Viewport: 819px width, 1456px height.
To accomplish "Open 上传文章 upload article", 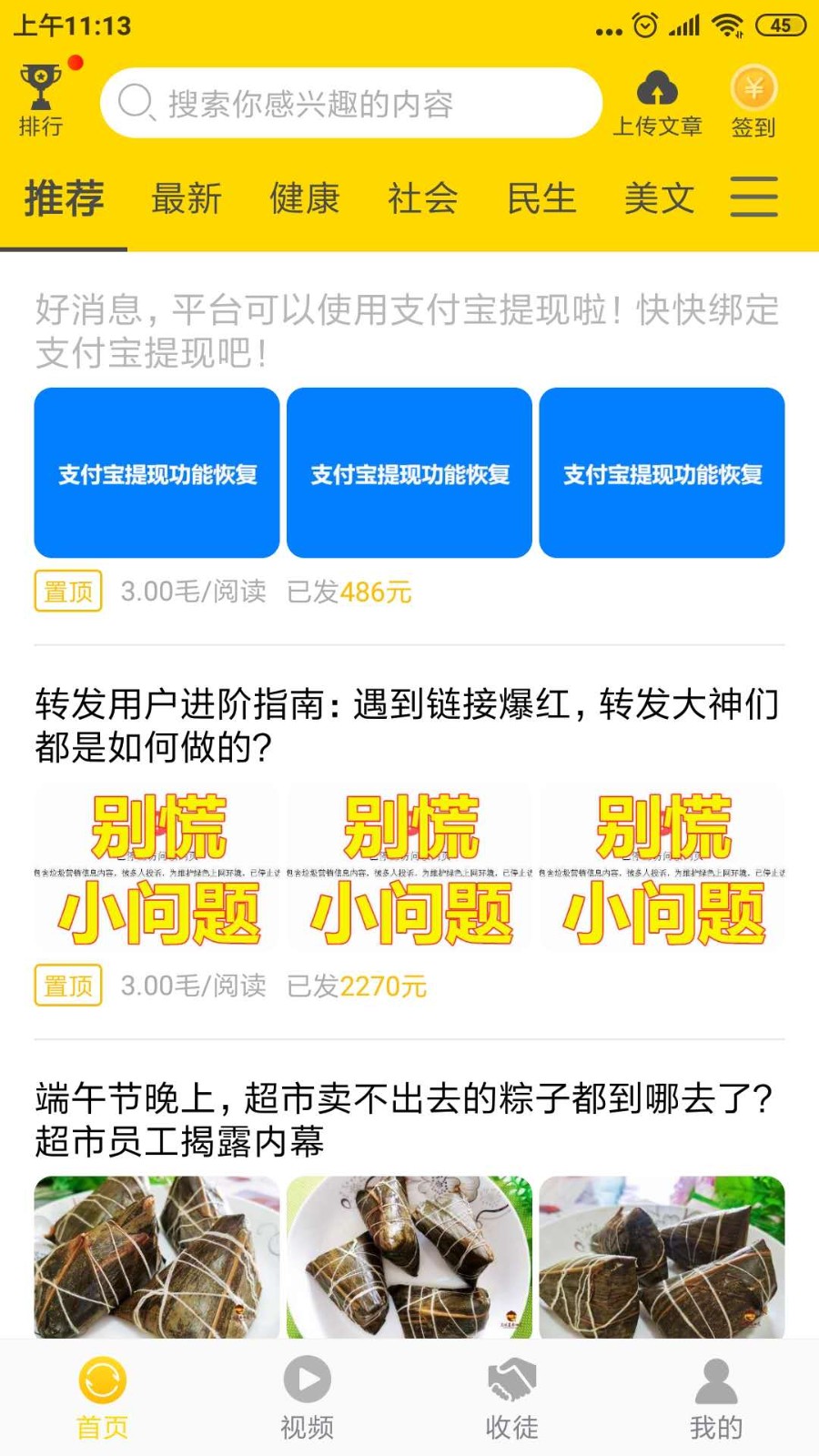I will click(x=657, y=104).
